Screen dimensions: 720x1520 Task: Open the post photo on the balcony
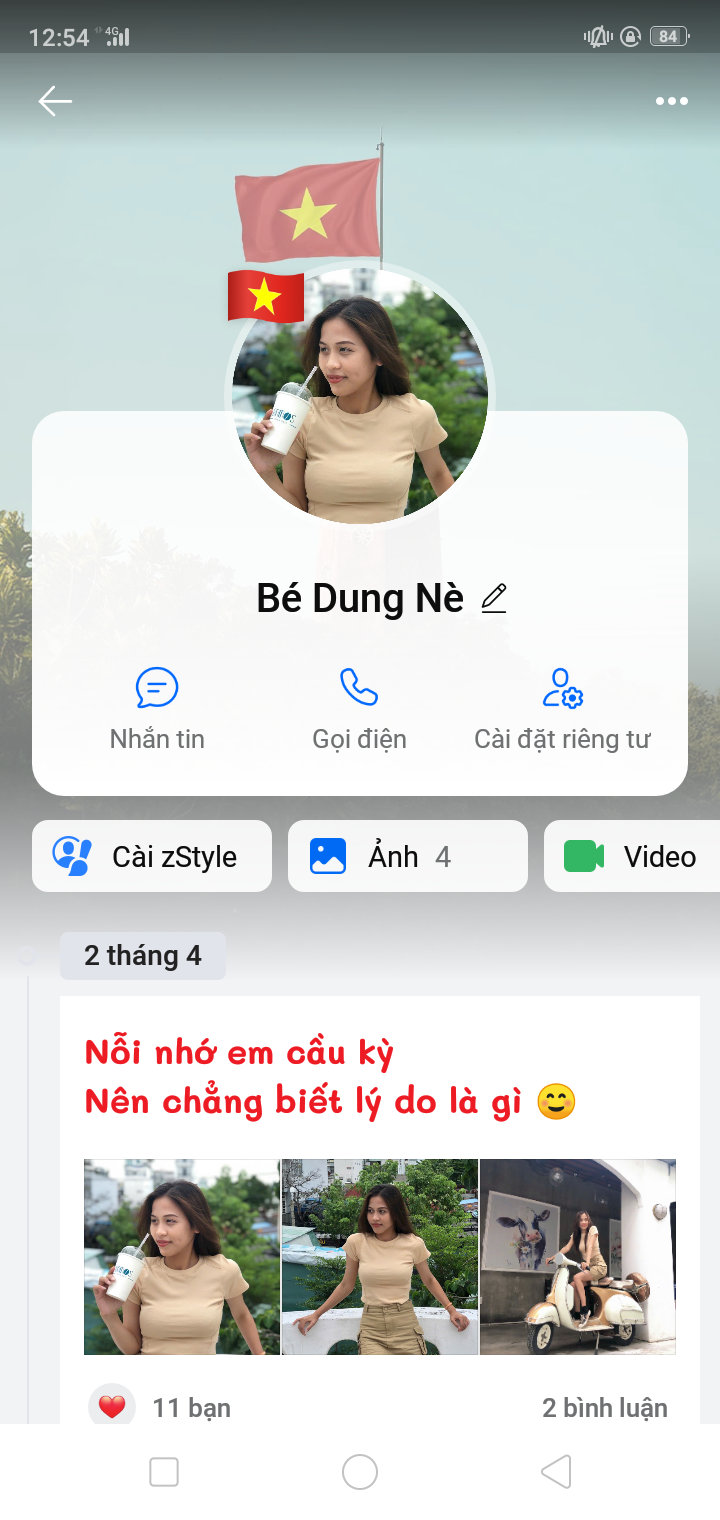(x=380, y=1257)
